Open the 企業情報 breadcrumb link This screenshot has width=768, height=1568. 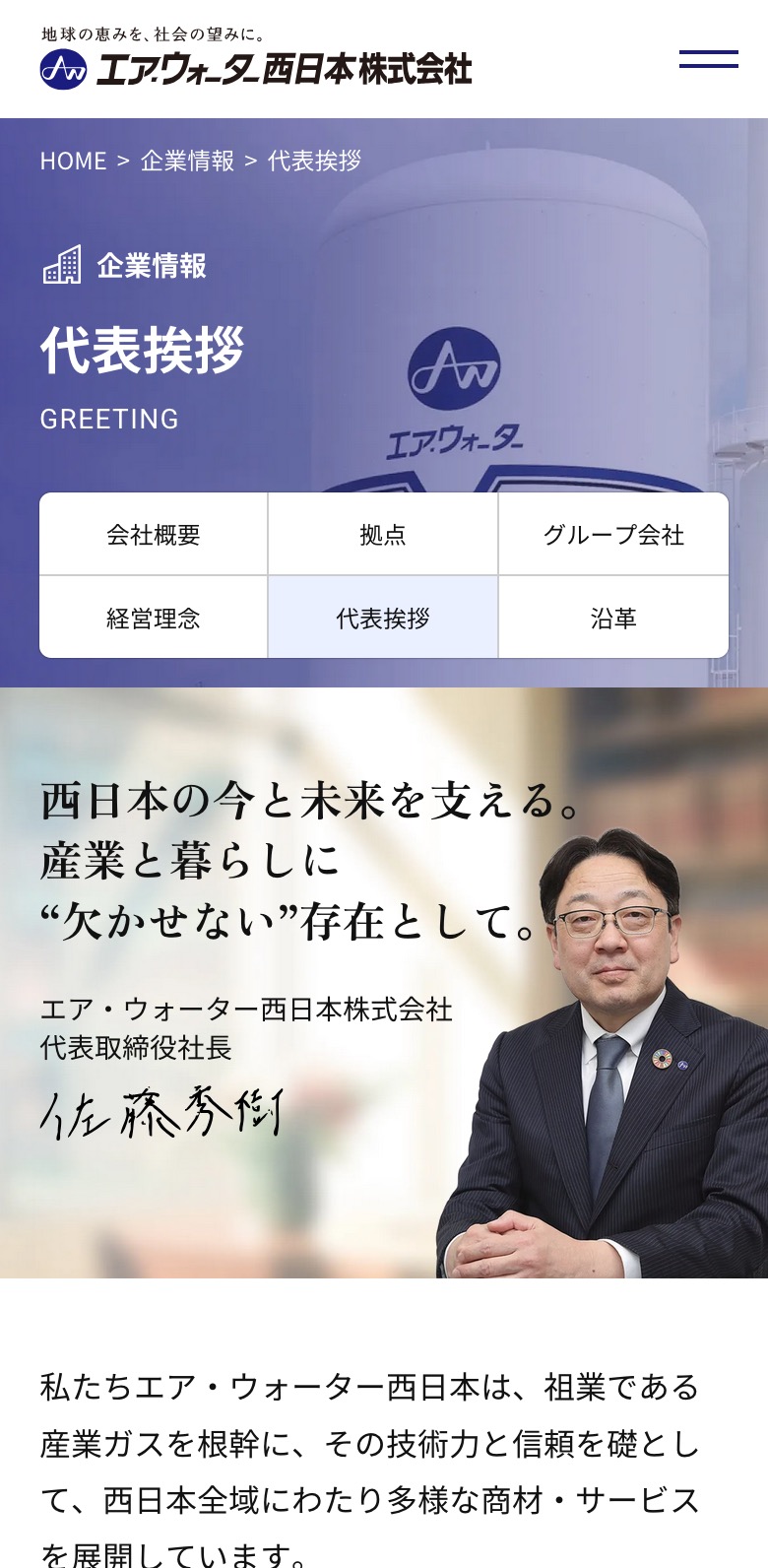pos(187,161)
